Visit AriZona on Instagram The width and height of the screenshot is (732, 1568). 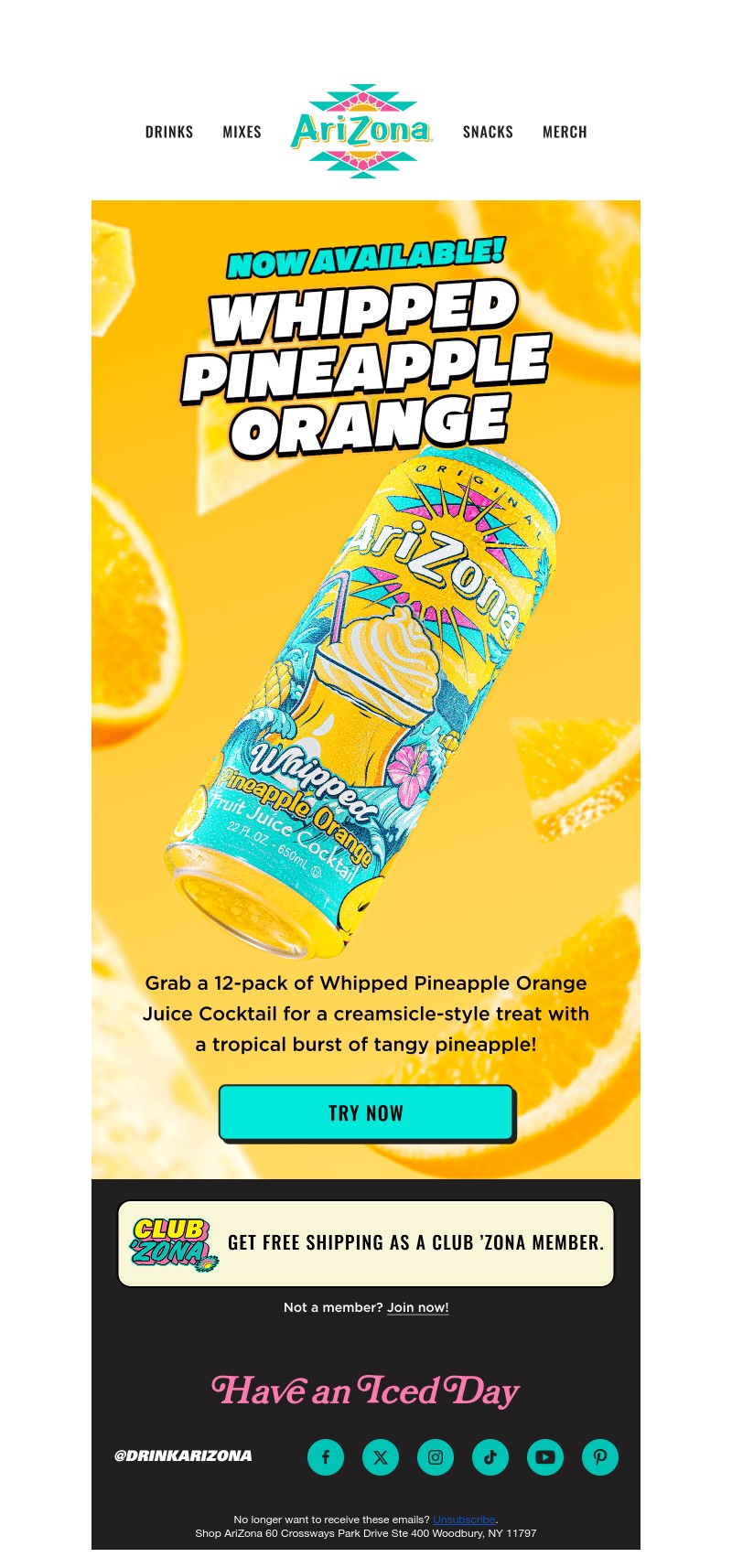click(436, 1457)
